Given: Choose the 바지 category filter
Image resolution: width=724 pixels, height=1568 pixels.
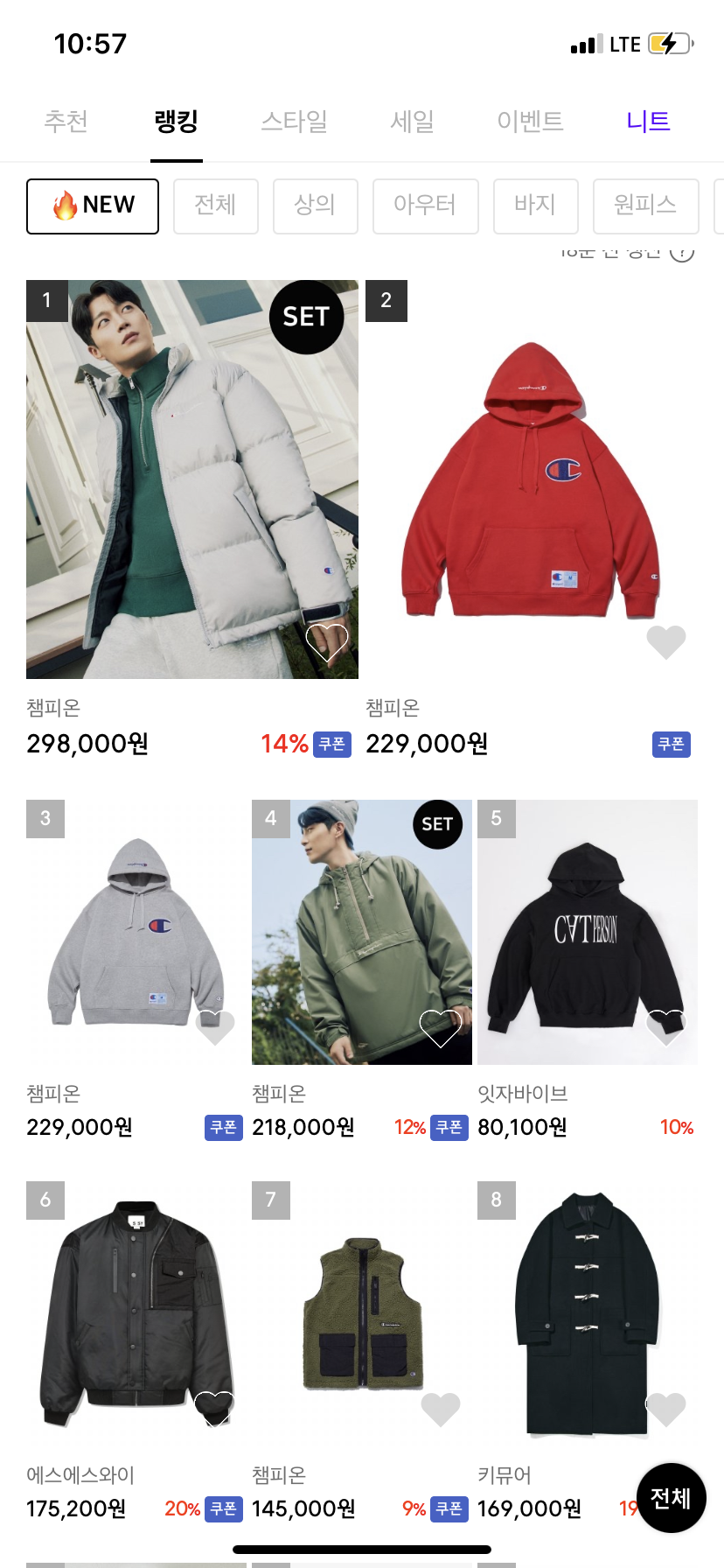Looking at the screenshot, I should pyautogui.click(x=536, y=206).
